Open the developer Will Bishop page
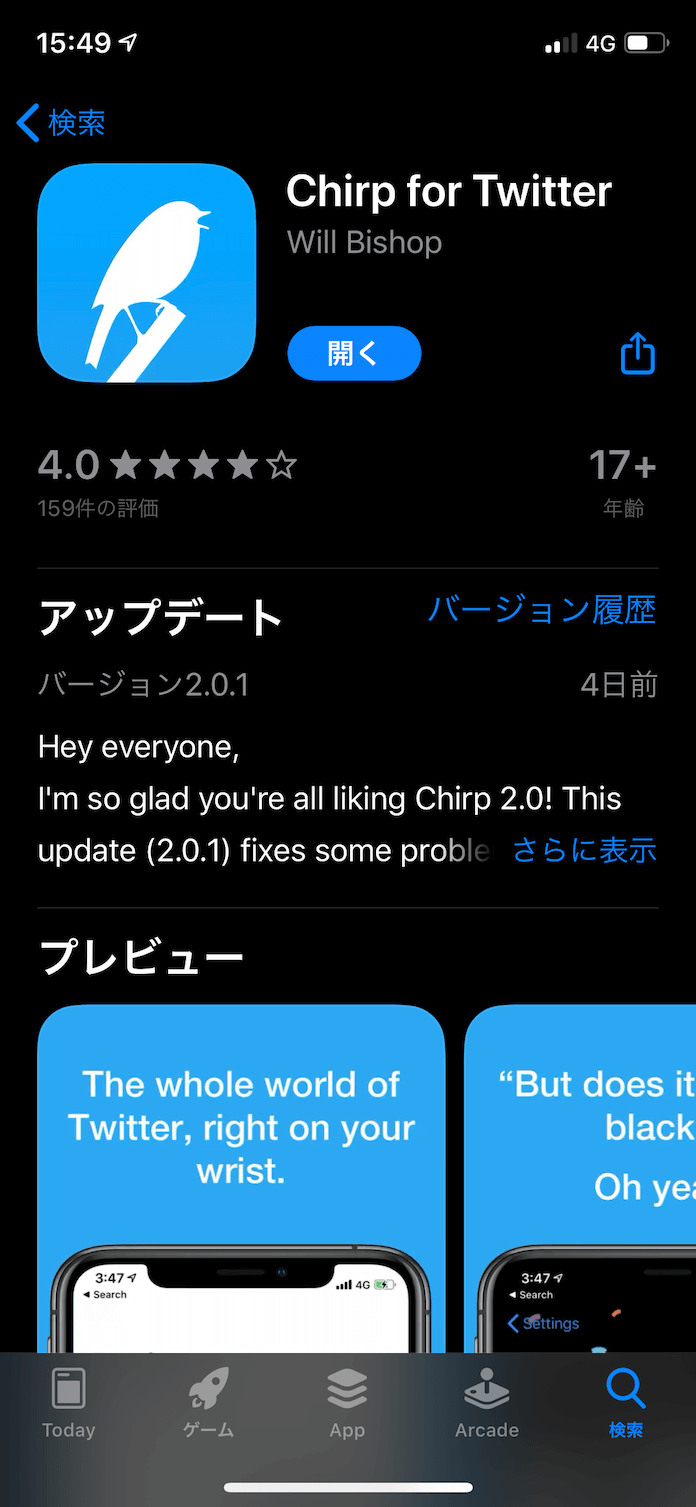This screenshot has height=1507, width=696. click(x=364, y=242)
